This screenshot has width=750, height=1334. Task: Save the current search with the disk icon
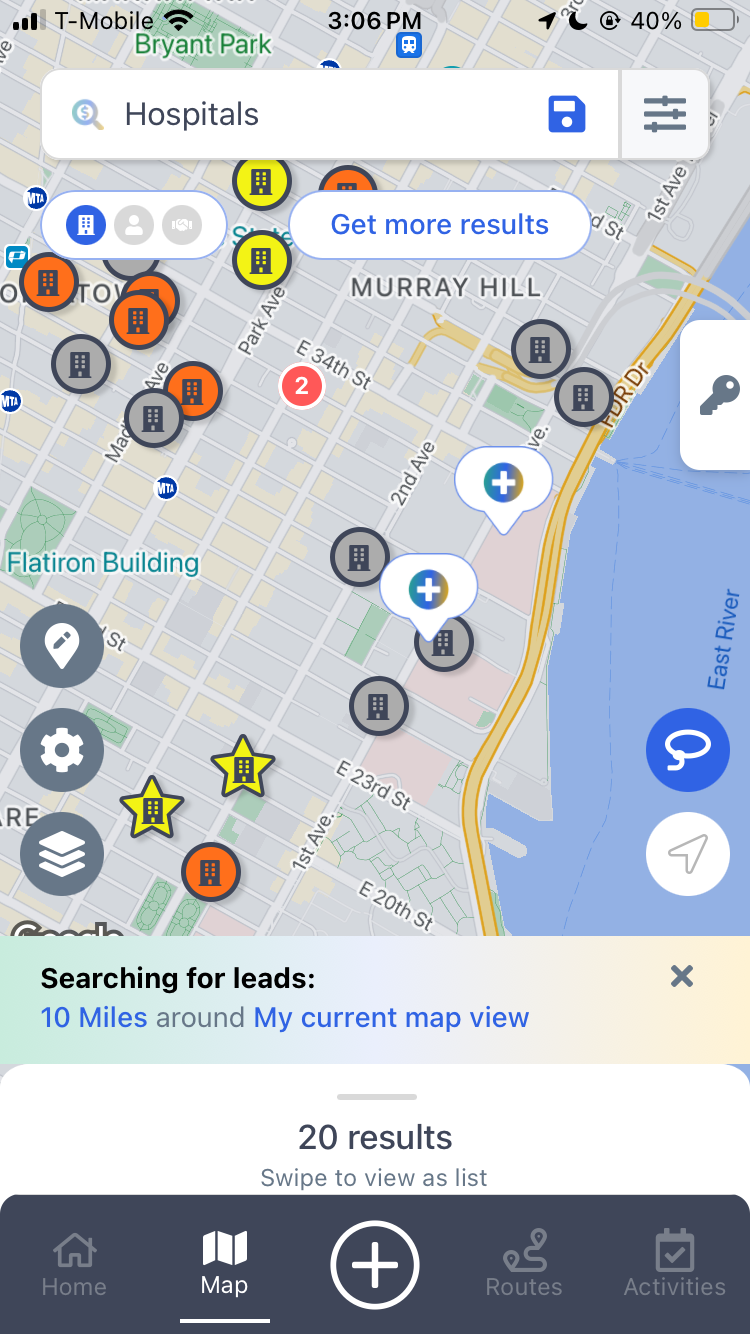click(x=566, y=114)
